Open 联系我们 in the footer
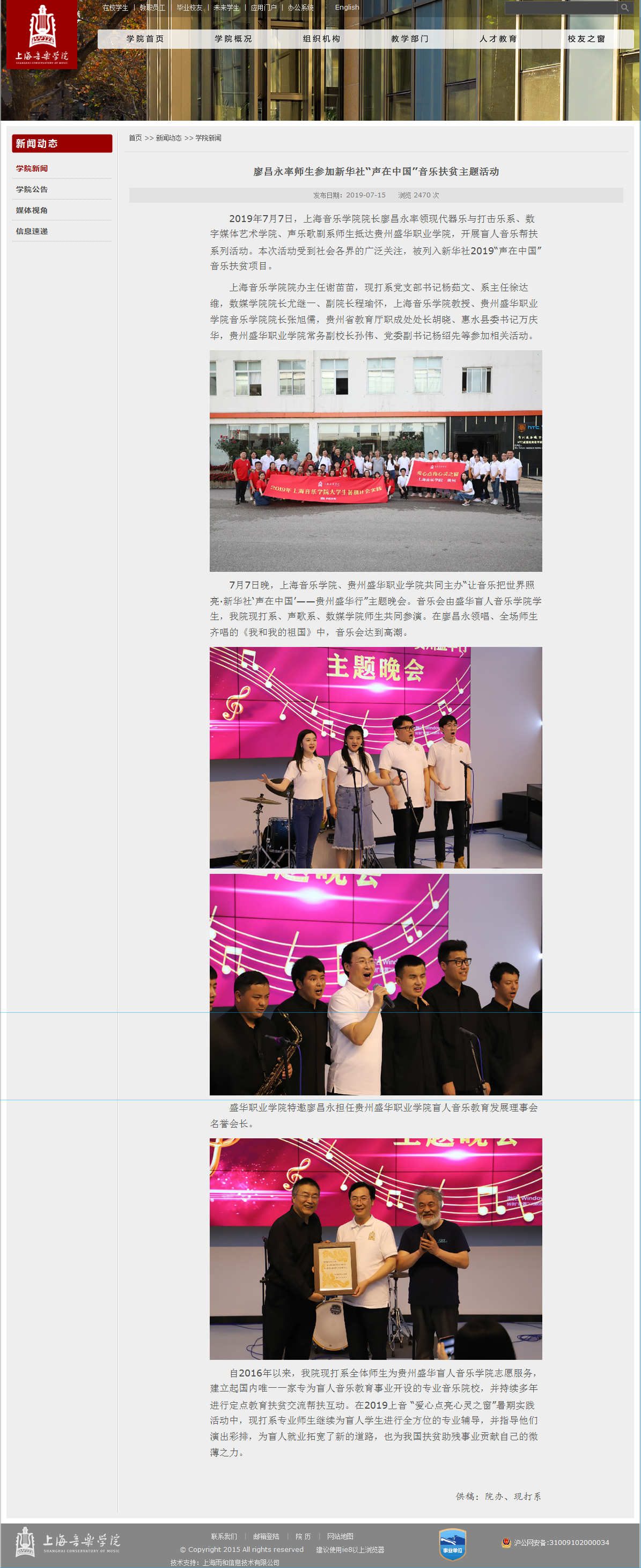The height and width of the screenshot is (1568, 641). (224, 1536)
